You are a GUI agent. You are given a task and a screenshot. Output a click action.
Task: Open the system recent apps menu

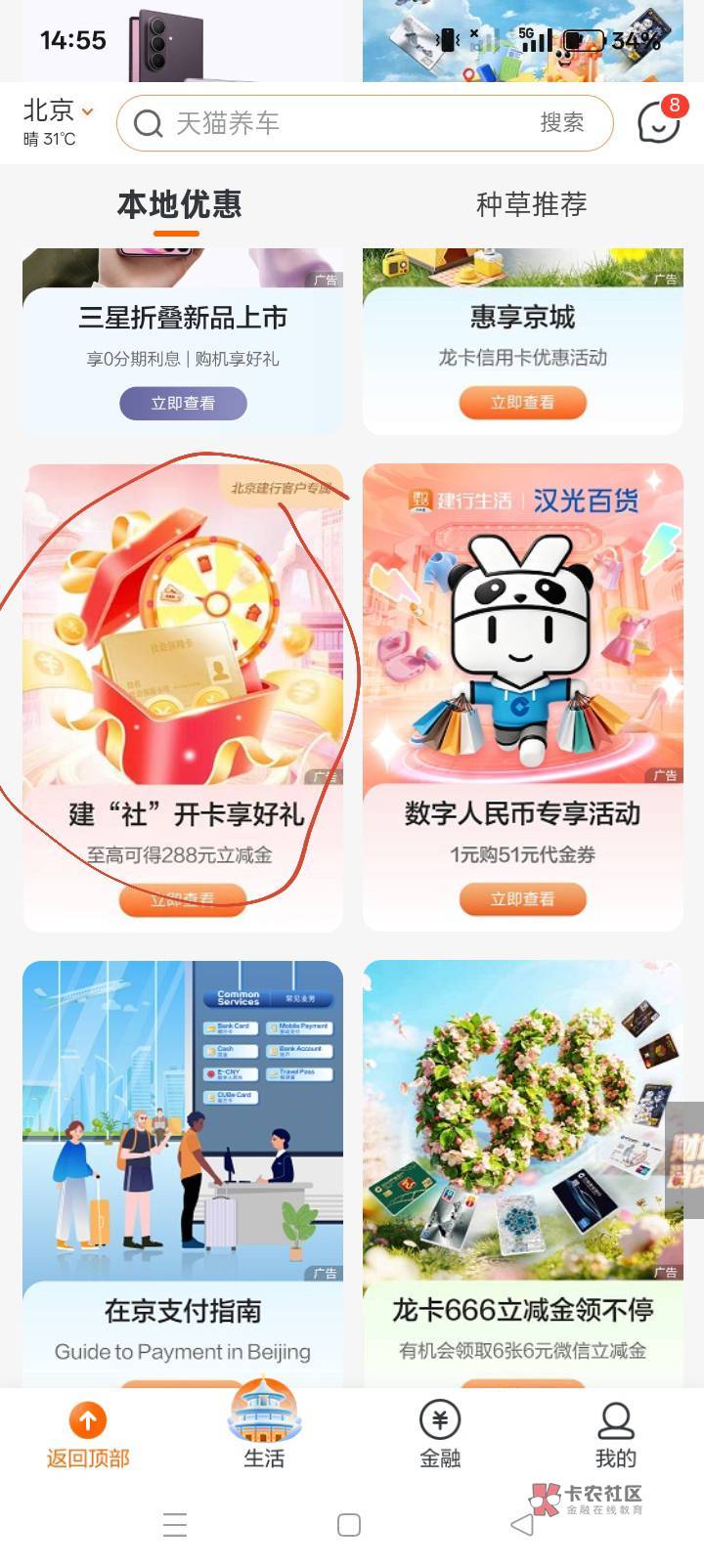pos(175,1525)
